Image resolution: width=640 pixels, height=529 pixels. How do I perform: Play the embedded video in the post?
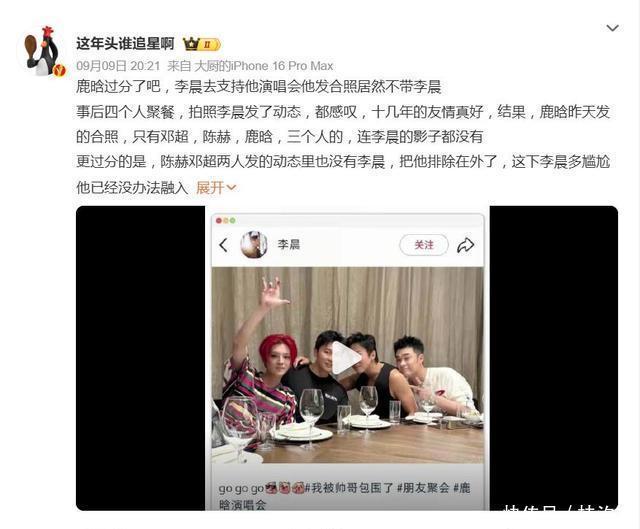[346, 358]
